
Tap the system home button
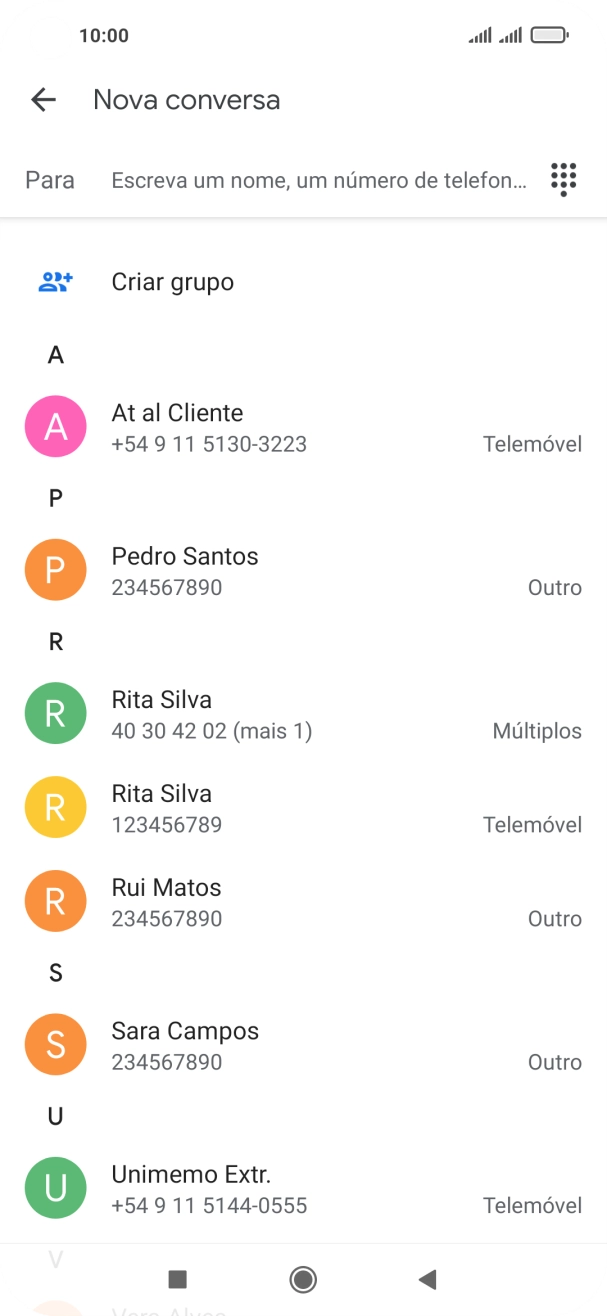pos(303,1278)
